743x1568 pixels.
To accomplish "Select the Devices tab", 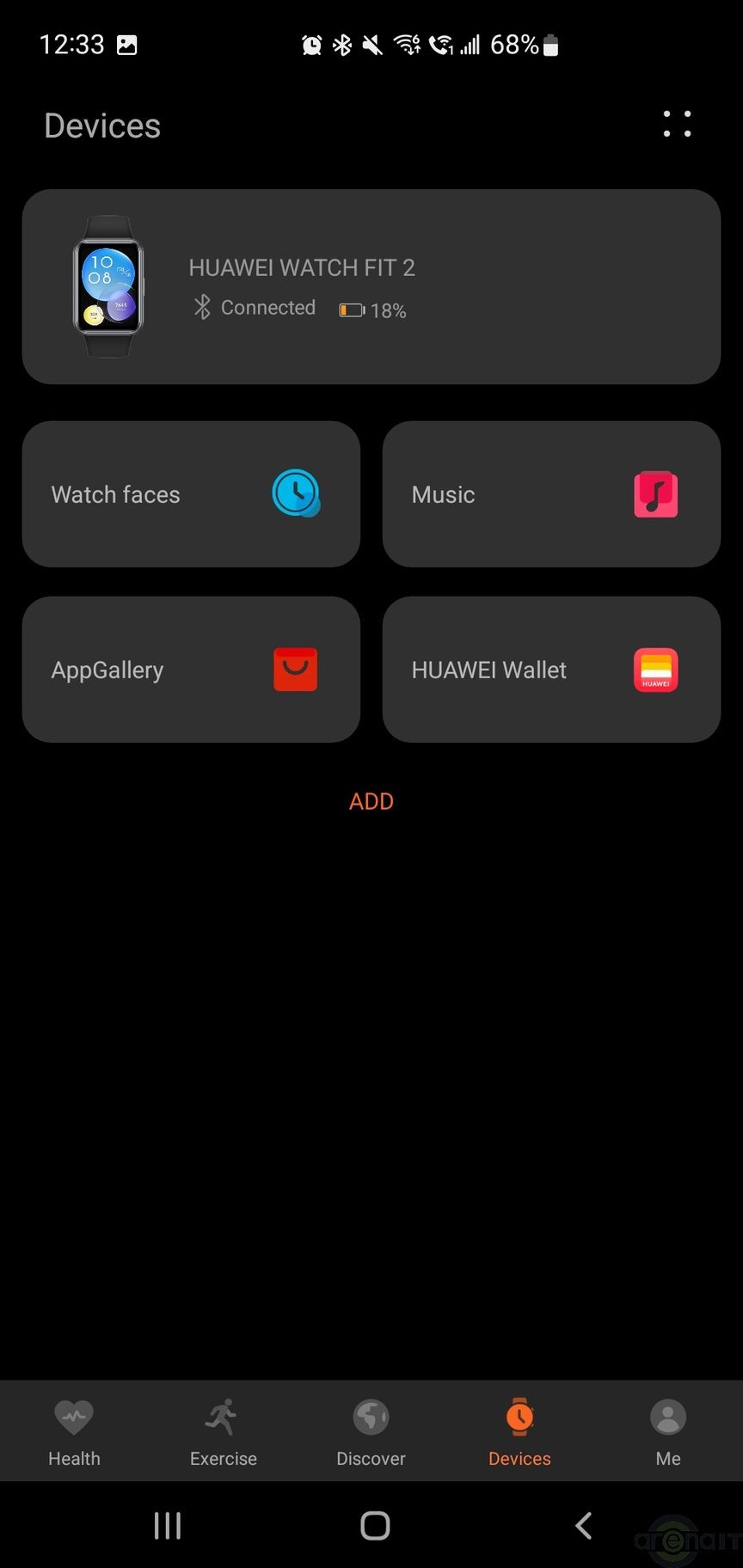I will 519,1432.
